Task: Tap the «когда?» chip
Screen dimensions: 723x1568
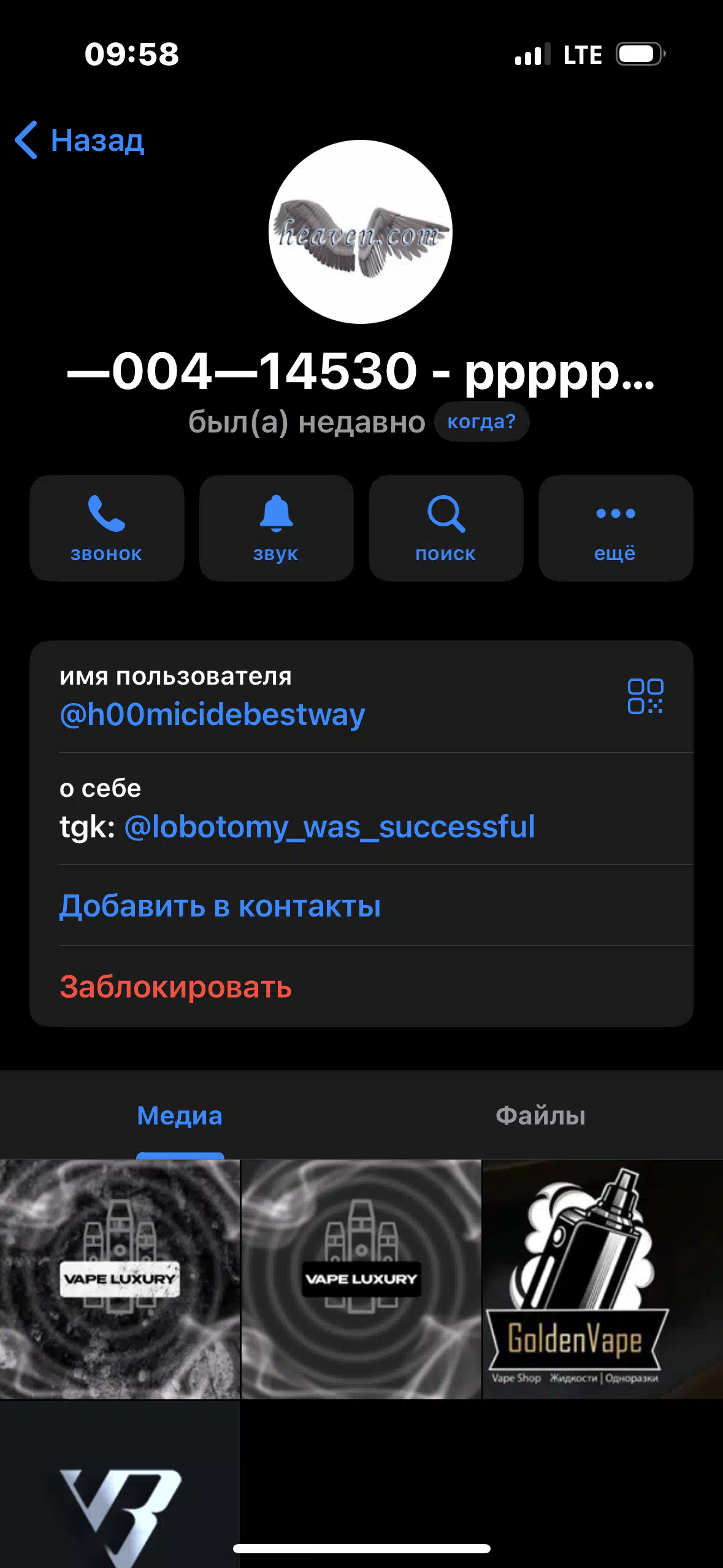Action: pos(481,421)
